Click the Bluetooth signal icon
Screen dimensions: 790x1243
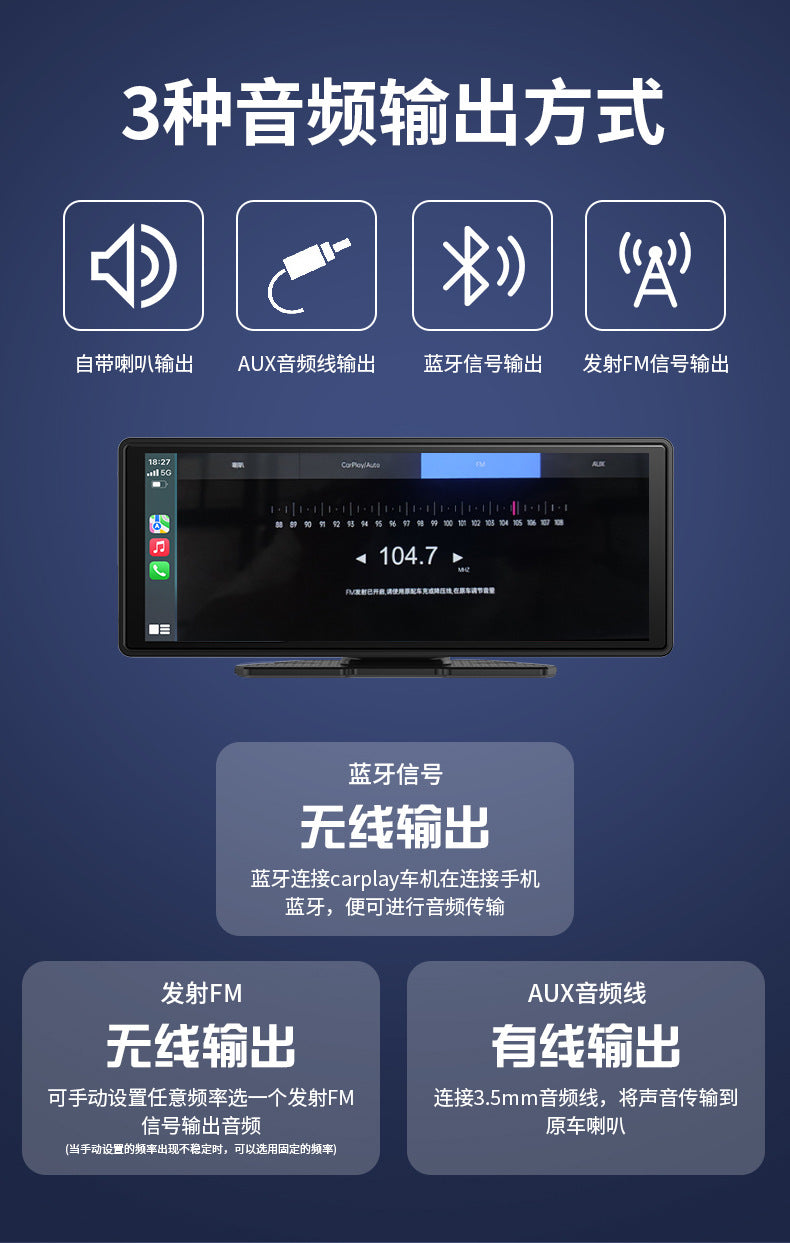click(481, 263)
